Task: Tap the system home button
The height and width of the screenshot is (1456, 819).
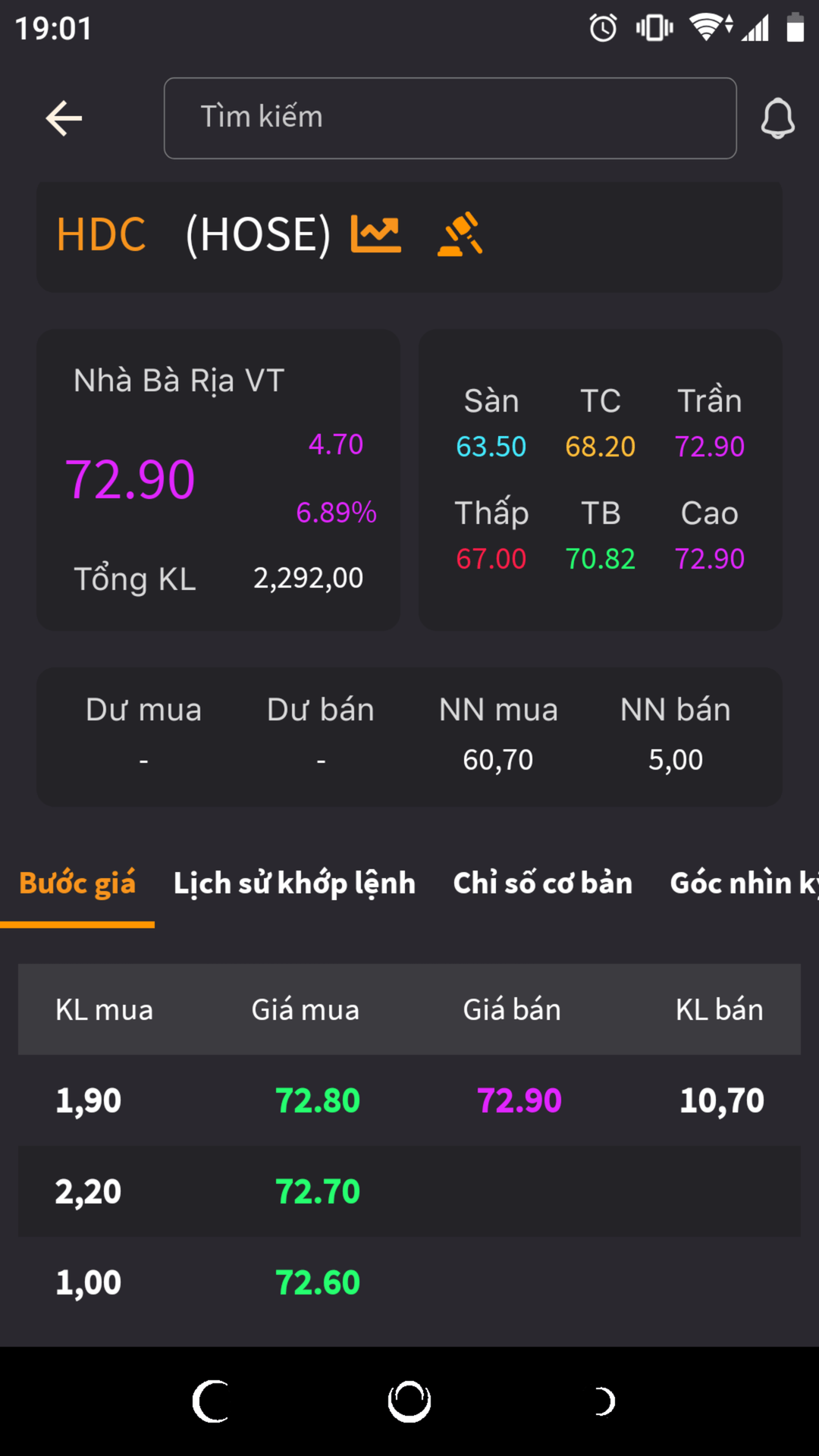Action: [409, 1401]
